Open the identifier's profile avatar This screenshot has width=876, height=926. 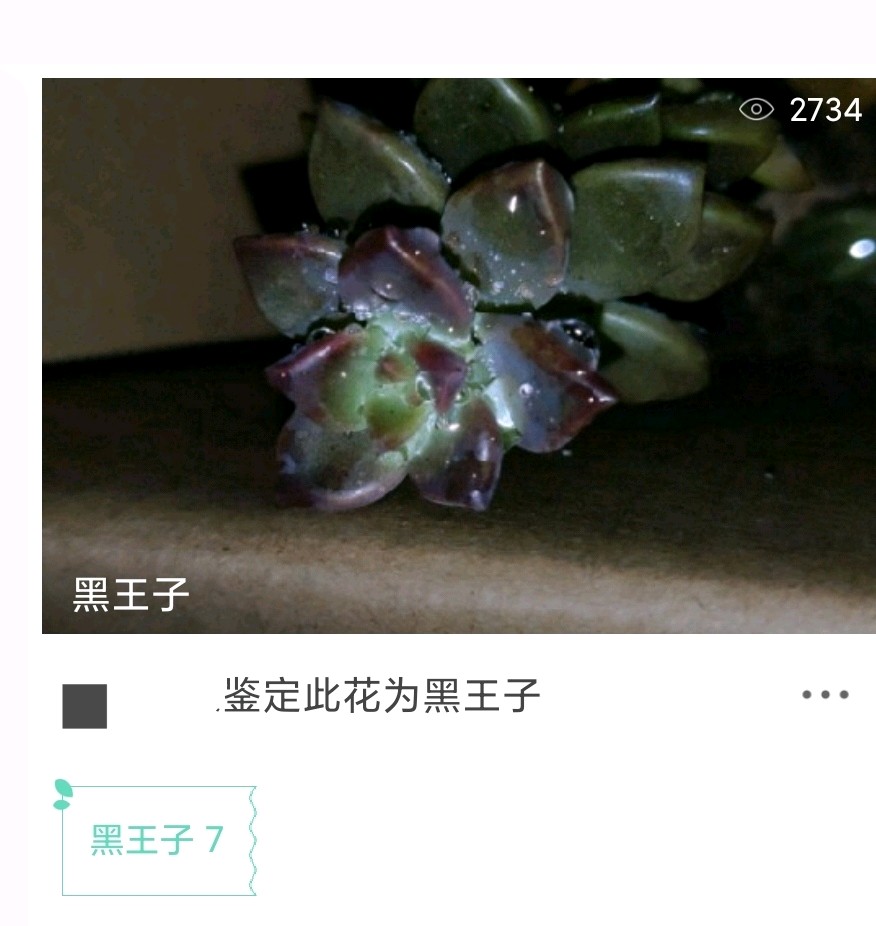[x=85, y=706]
